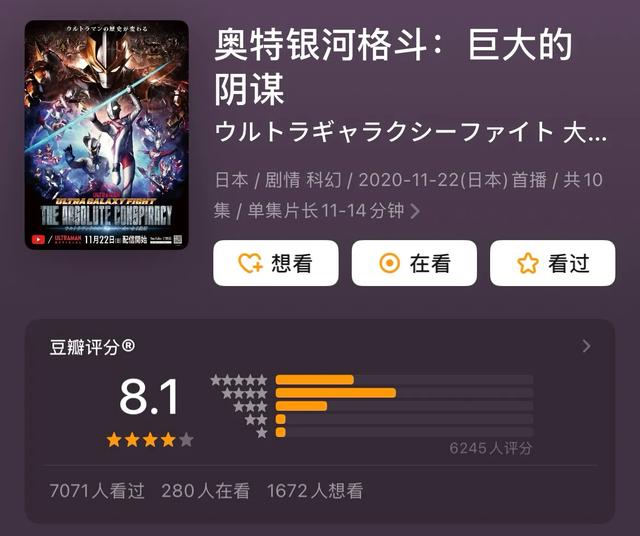The width and height of the screenshot is (640, 536).
Task: Open the 豆瓣评分 rating details arrow
Action: (x=586, y=346)
